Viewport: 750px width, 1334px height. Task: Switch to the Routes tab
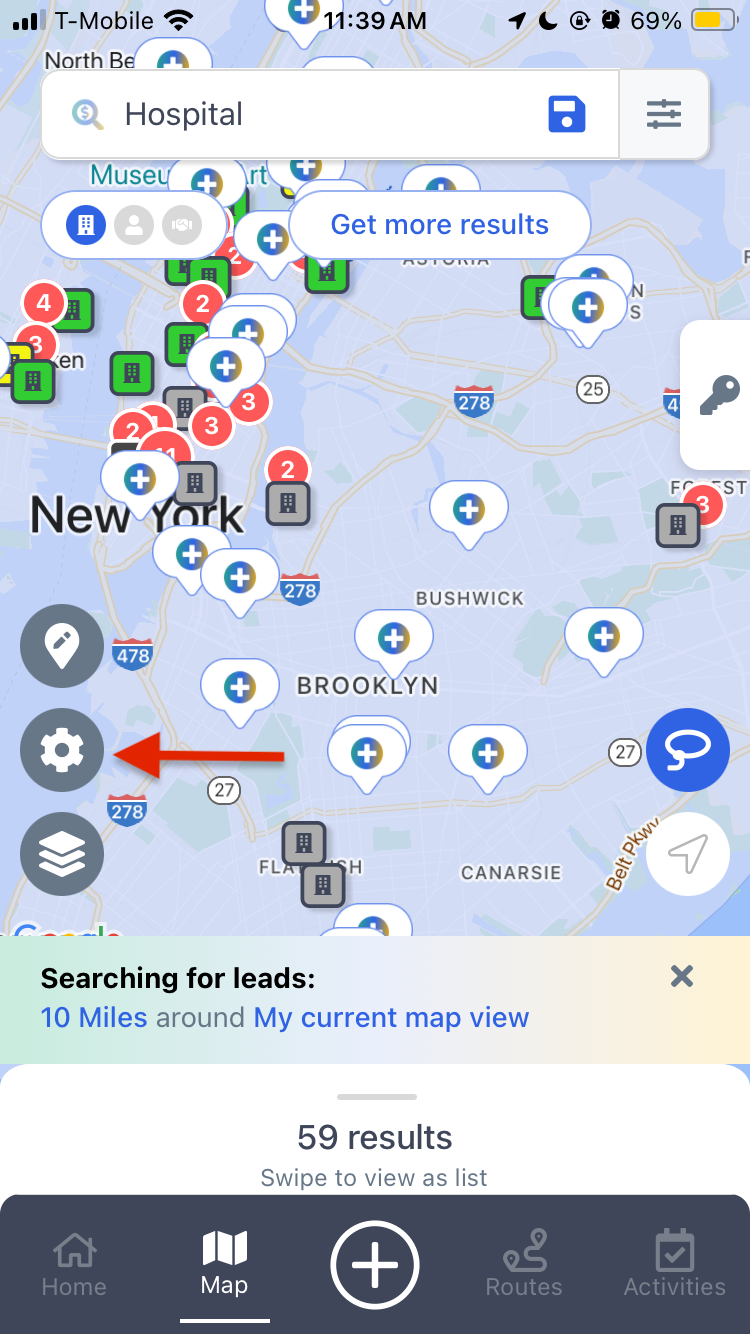click(524, 1265)
